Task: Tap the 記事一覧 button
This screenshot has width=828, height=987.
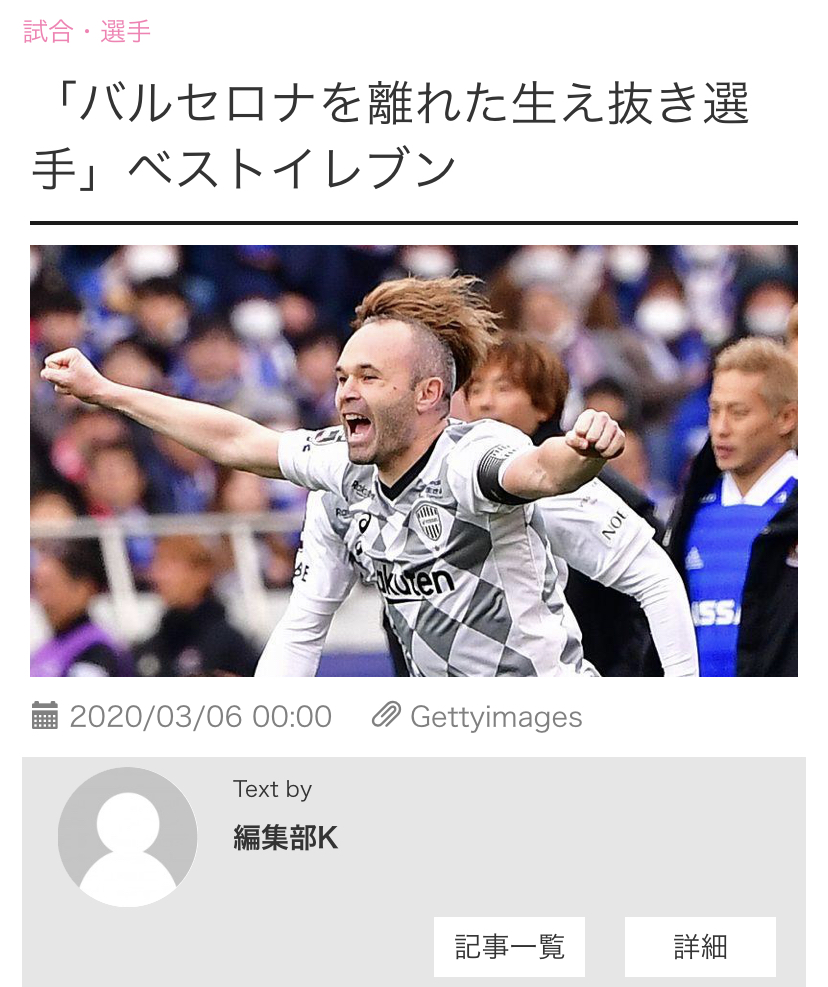Action: (x=509, y=946)
